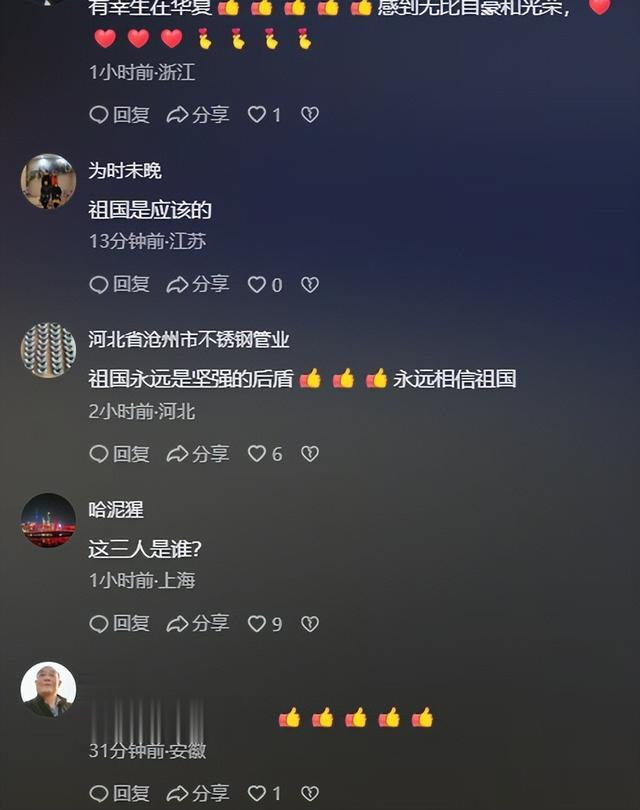The image size is (640, 810).
Task: Open avatar of the 安徽 commenter
Action: click(48, 689)
